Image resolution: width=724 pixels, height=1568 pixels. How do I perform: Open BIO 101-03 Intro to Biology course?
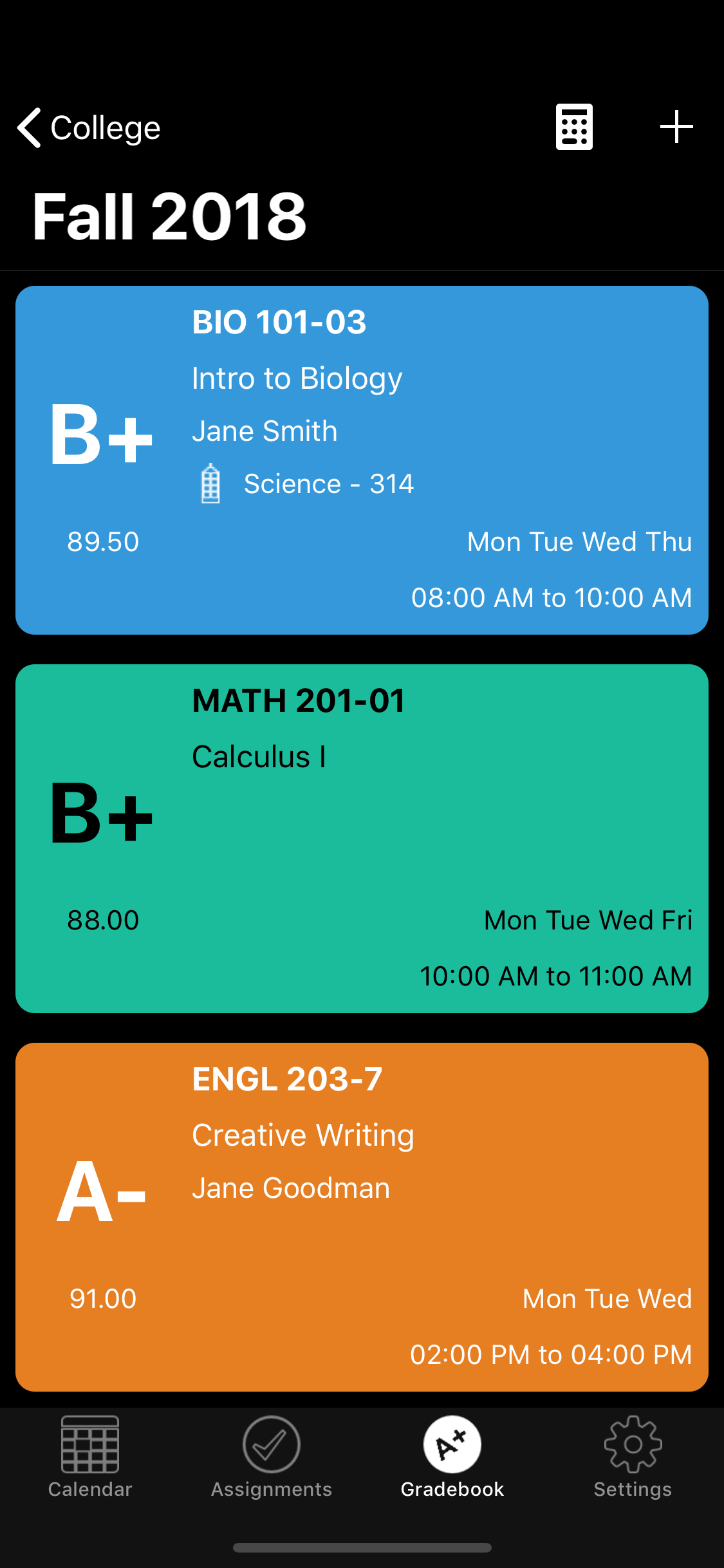362,460
